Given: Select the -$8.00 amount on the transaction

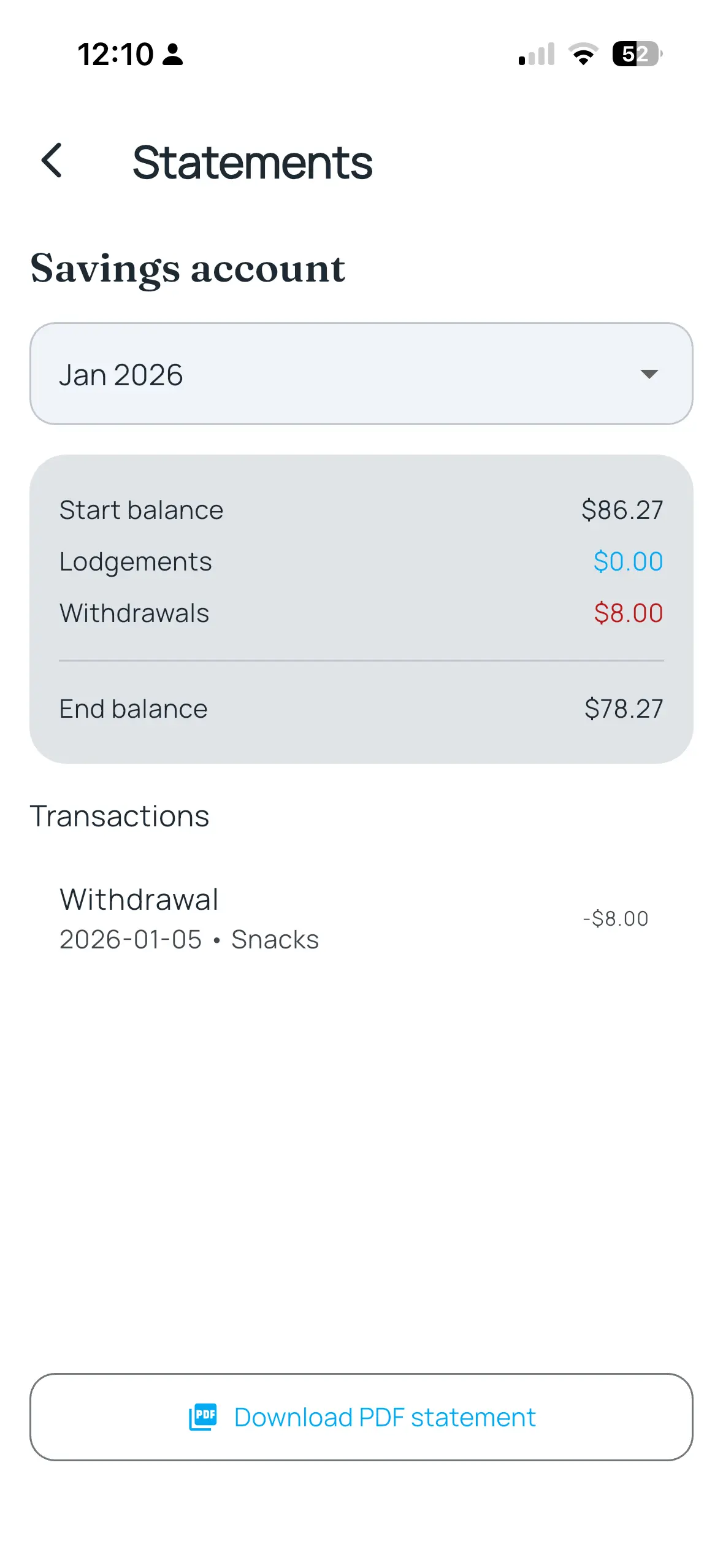Looking at the screenshot, I should tap(615, 918).
